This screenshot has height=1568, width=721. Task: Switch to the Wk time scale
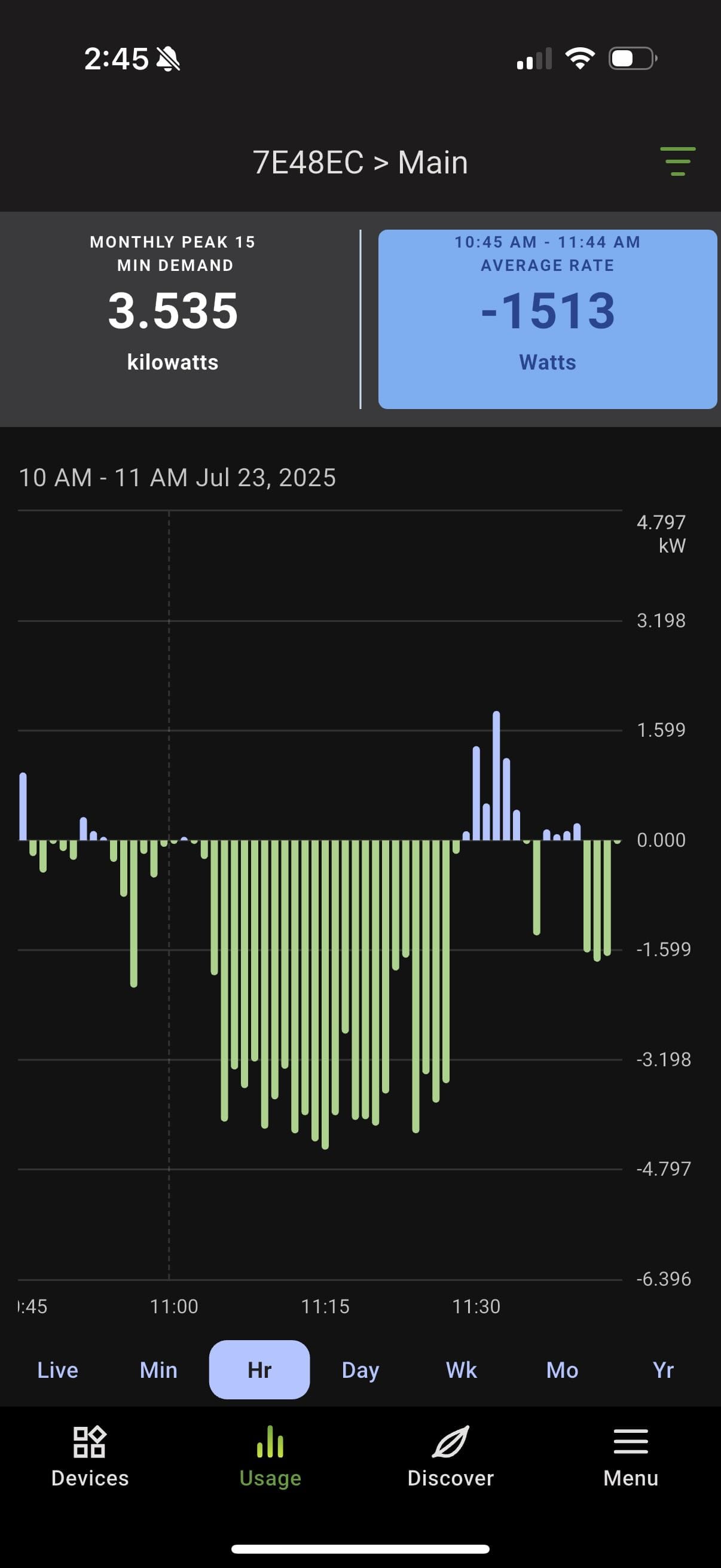click(461, 1369)
